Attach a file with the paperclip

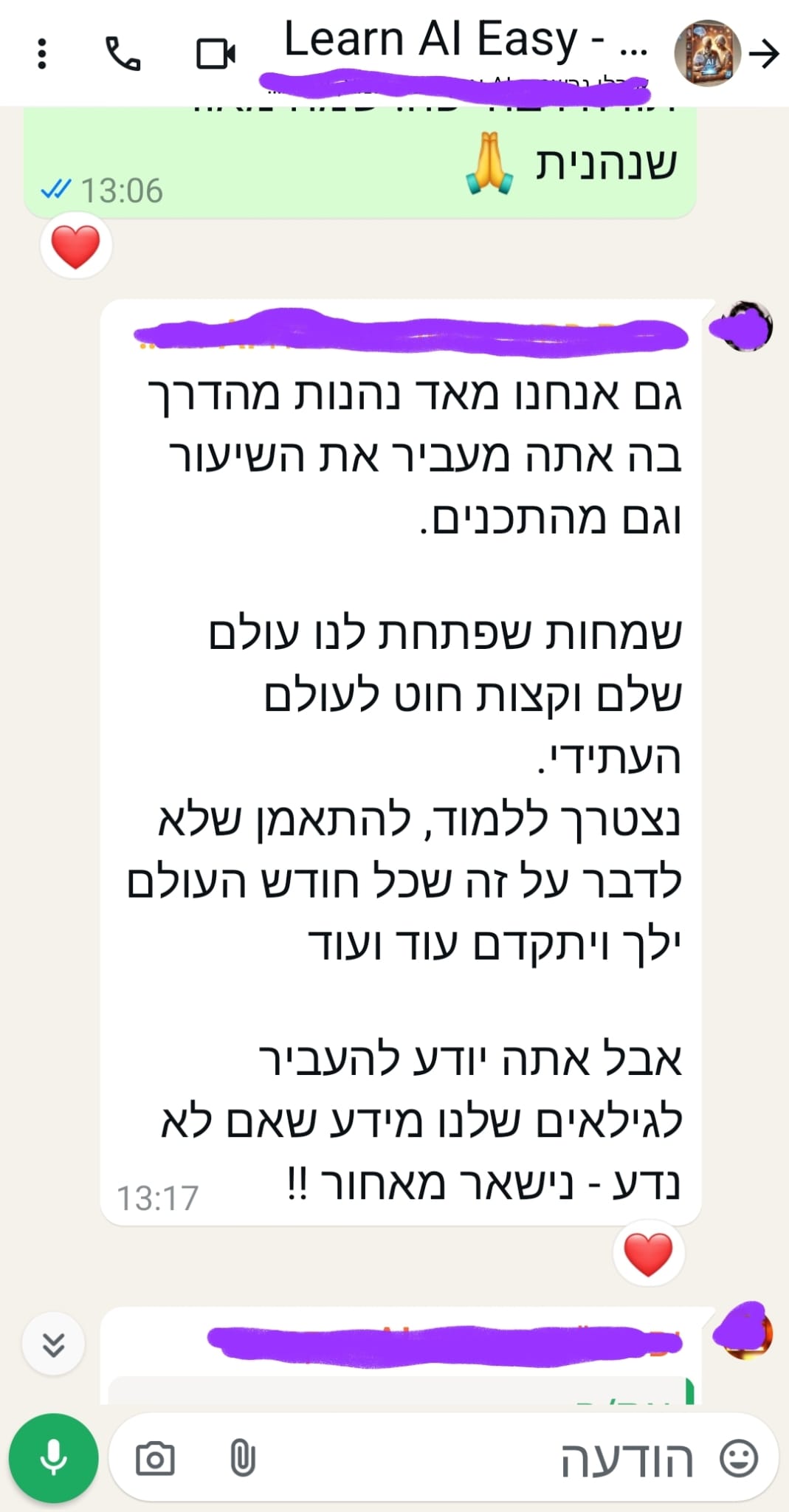tap(243, 1459)
